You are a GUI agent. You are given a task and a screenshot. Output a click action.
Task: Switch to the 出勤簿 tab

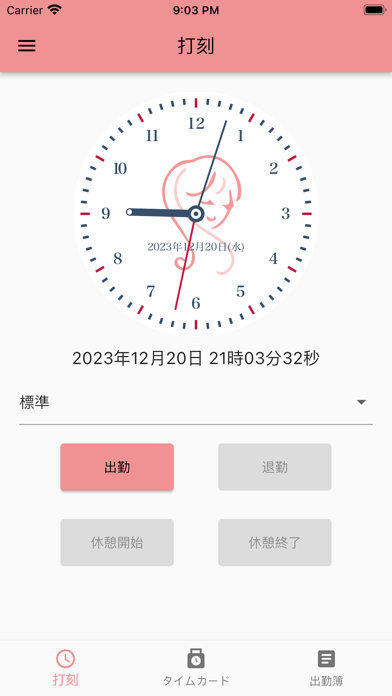pos(326,668)
